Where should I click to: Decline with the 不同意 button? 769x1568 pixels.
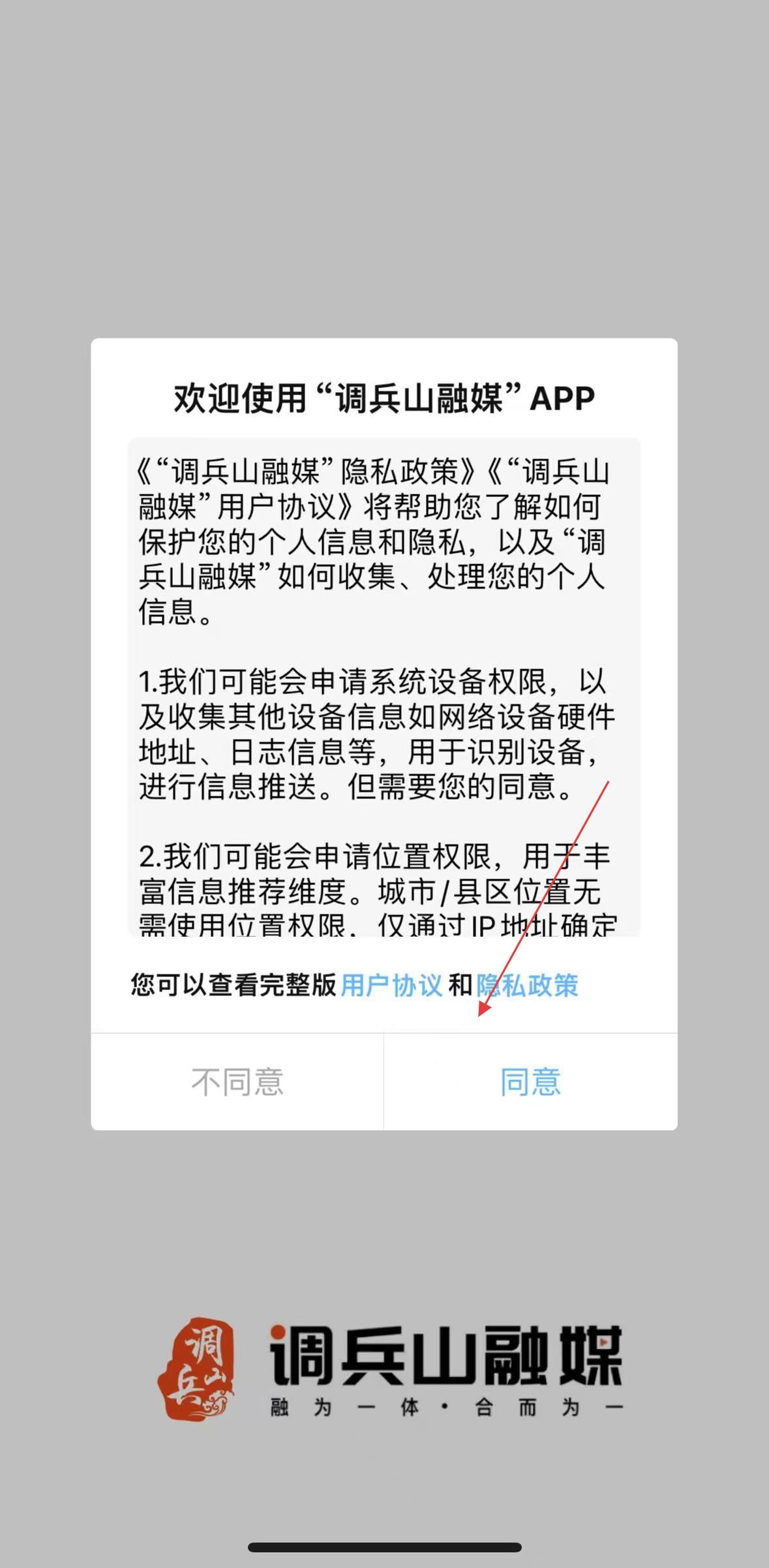237,1082
